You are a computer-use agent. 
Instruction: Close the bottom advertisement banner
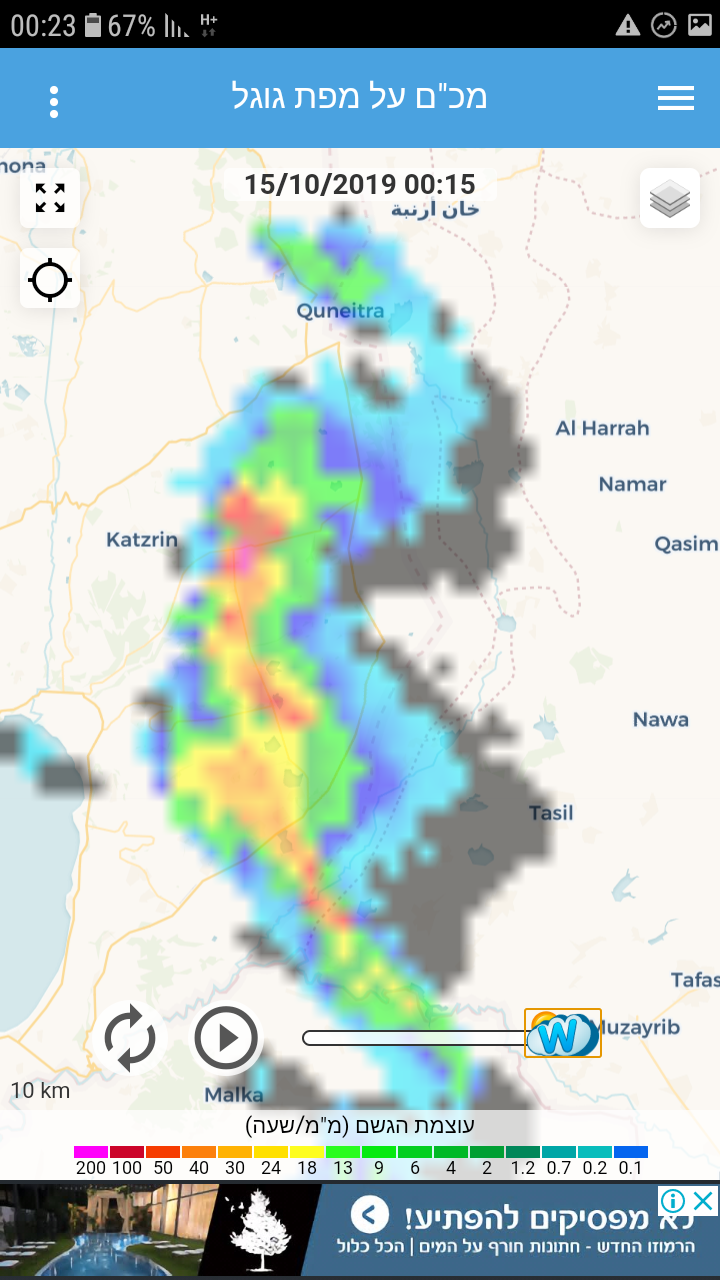705,1200
